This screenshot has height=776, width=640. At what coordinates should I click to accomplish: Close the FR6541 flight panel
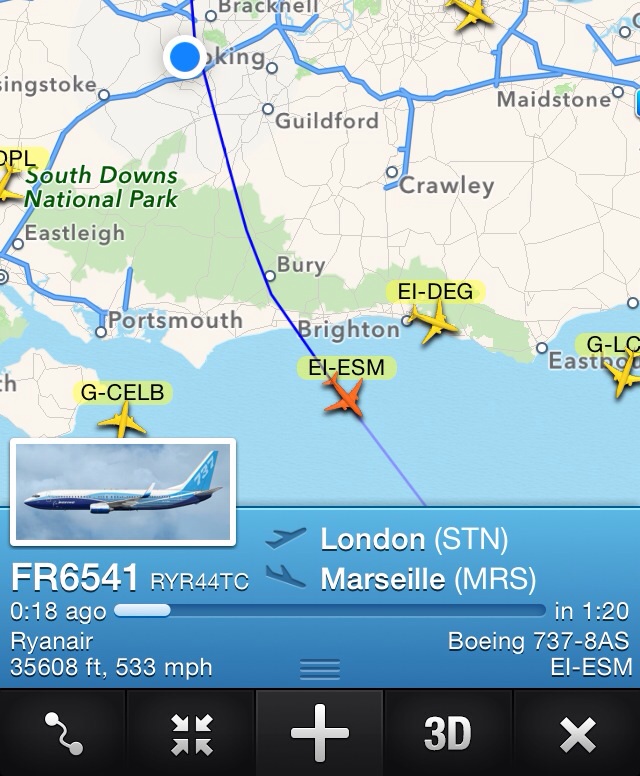[x=577, y=734]
